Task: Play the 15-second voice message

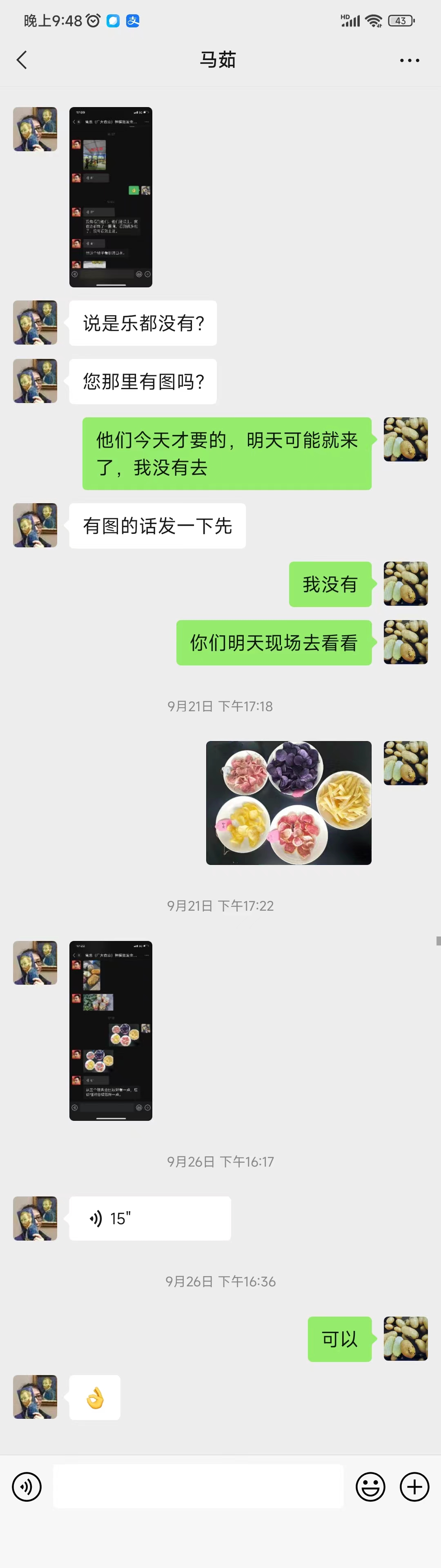Action: click(149, 1218)
